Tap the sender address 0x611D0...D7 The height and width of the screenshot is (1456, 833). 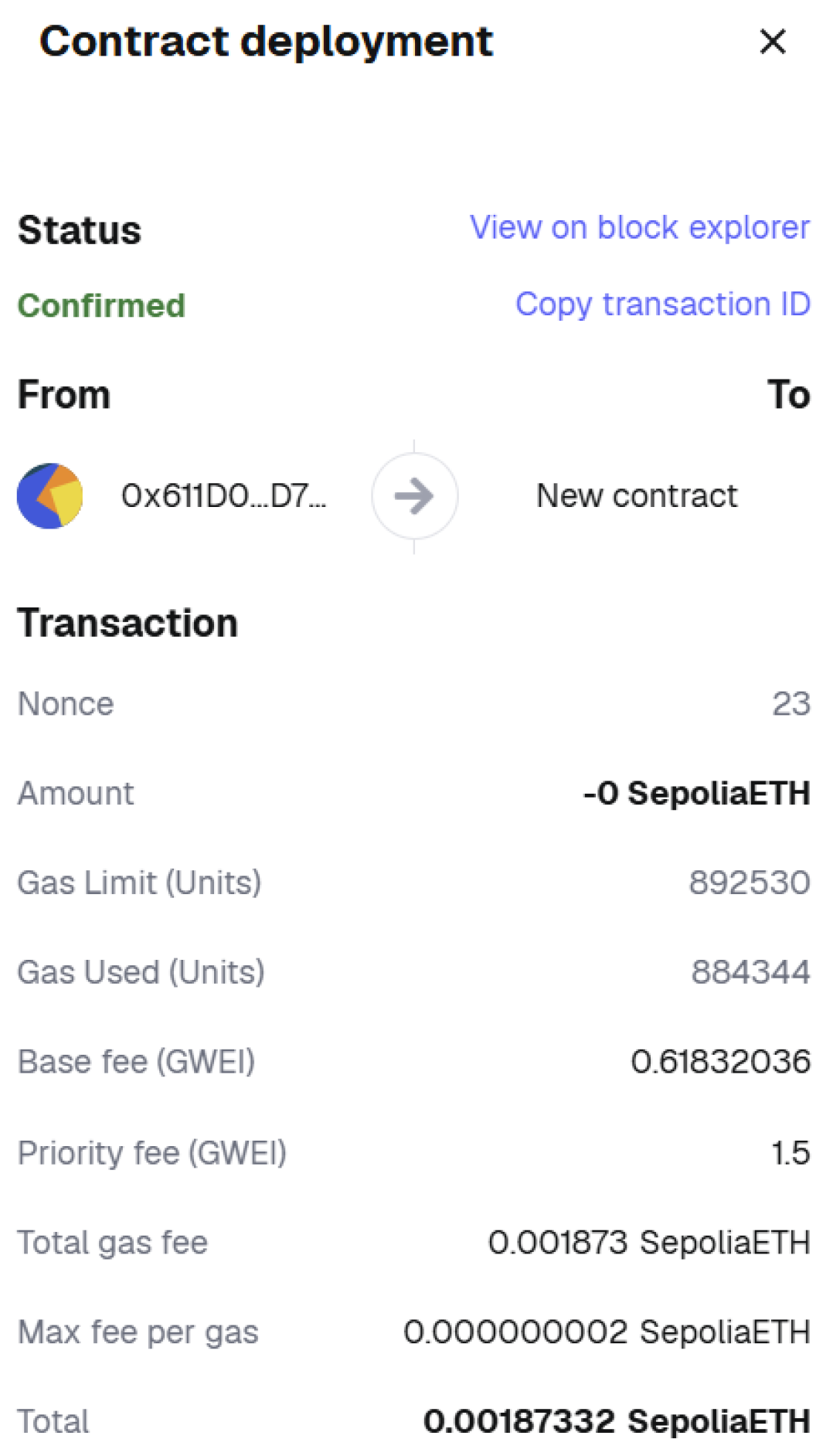click(223, 496)
